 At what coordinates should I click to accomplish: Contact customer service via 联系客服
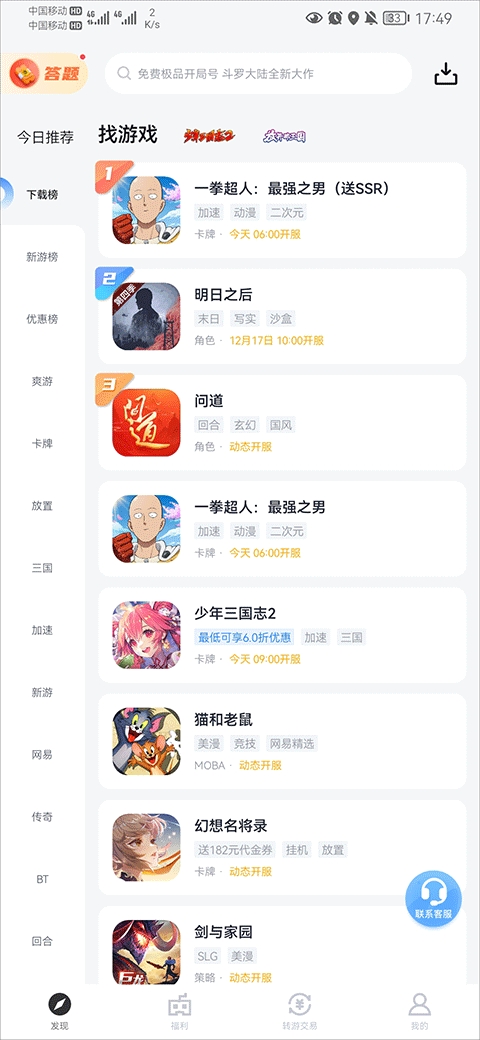[x=434, y=899]
